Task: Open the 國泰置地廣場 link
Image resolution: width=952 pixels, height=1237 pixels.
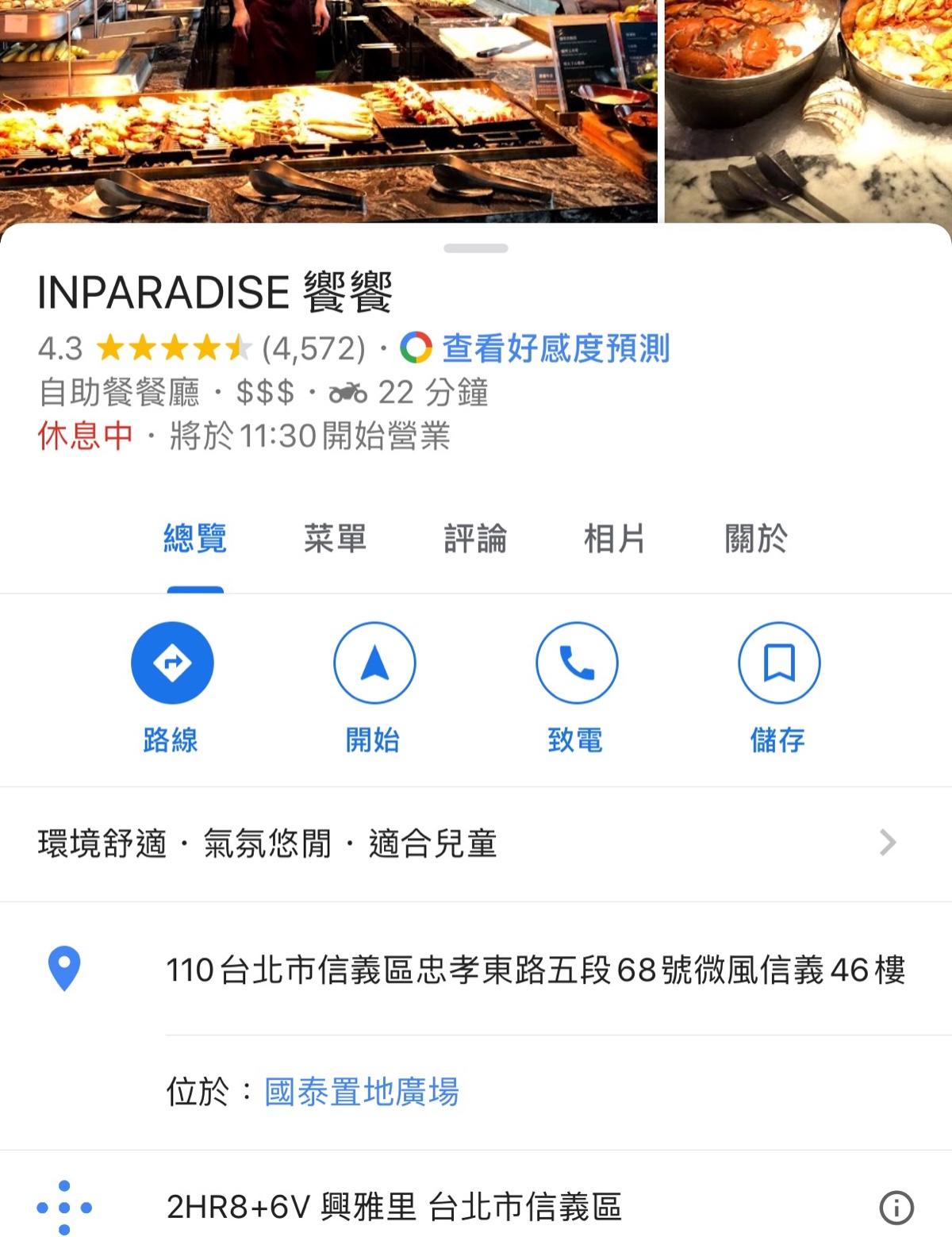Action: [362, 1092]
